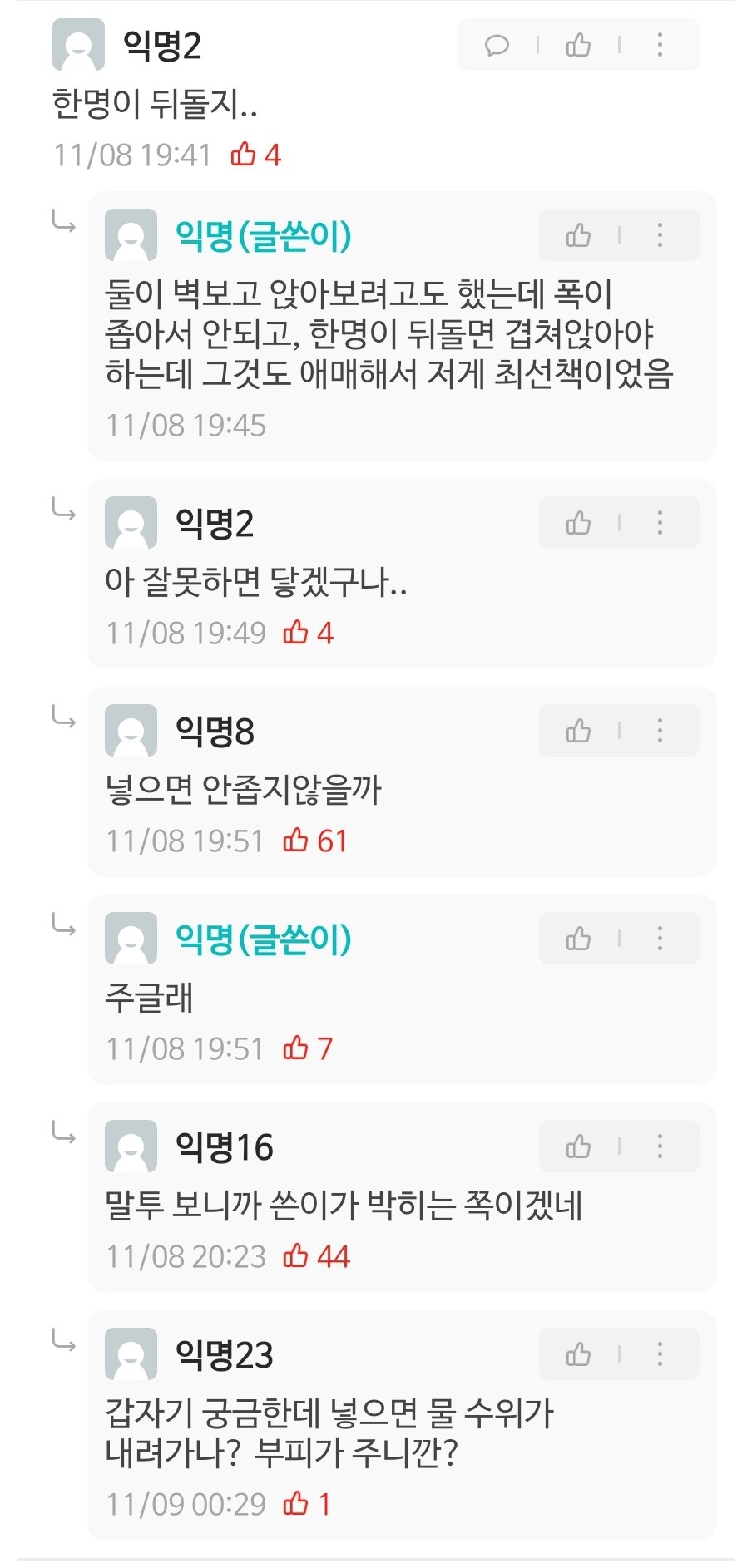752x1568 pixels.
Task: Open more options on the 19:45 author reply
Action: click(x=660, y=235)
